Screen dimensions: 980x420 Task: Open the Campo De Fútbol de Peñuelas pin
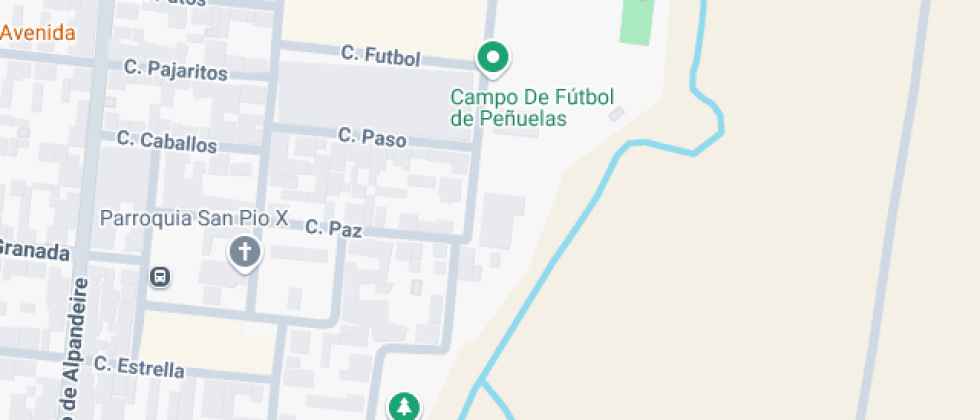(492, 57)
